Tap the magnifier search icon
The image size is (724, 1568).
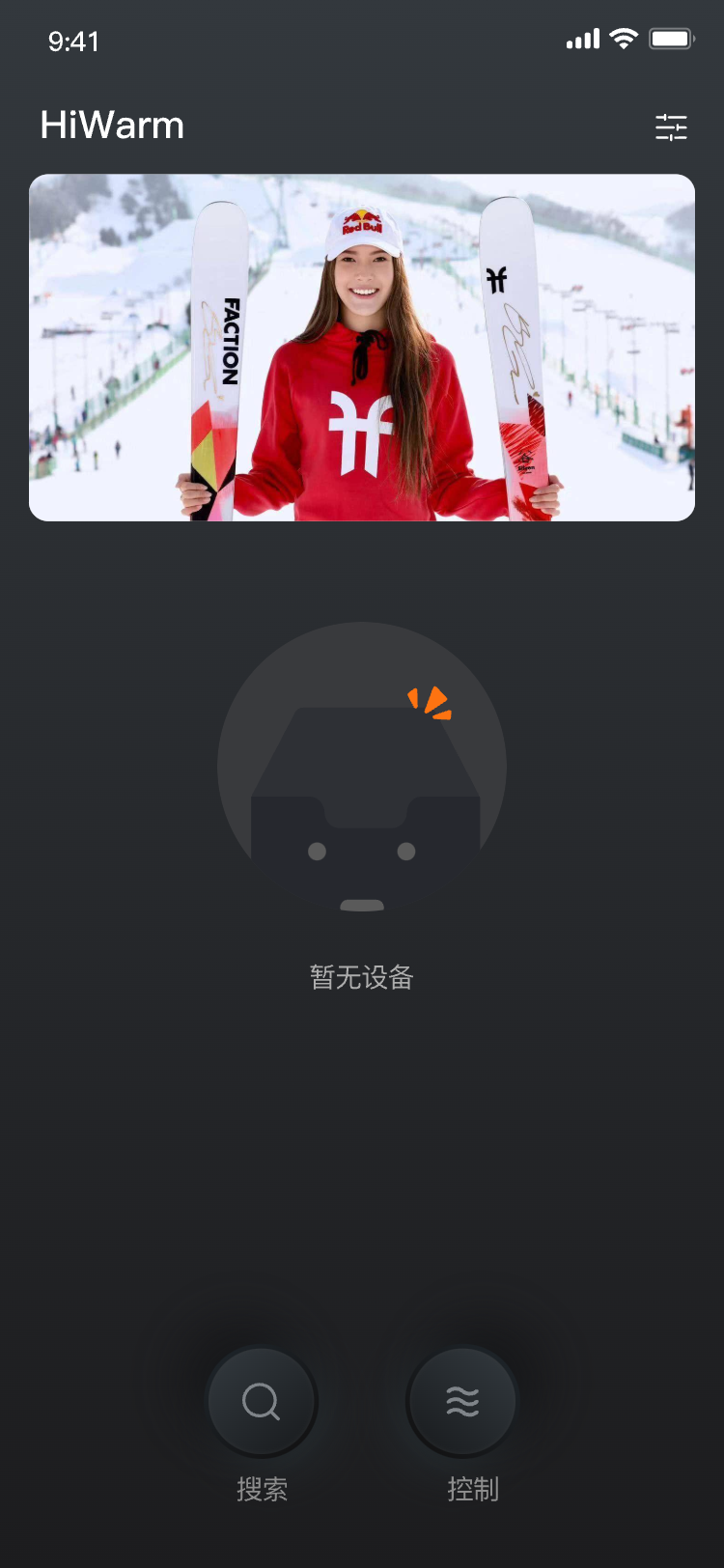click(x=263, y=1402)
